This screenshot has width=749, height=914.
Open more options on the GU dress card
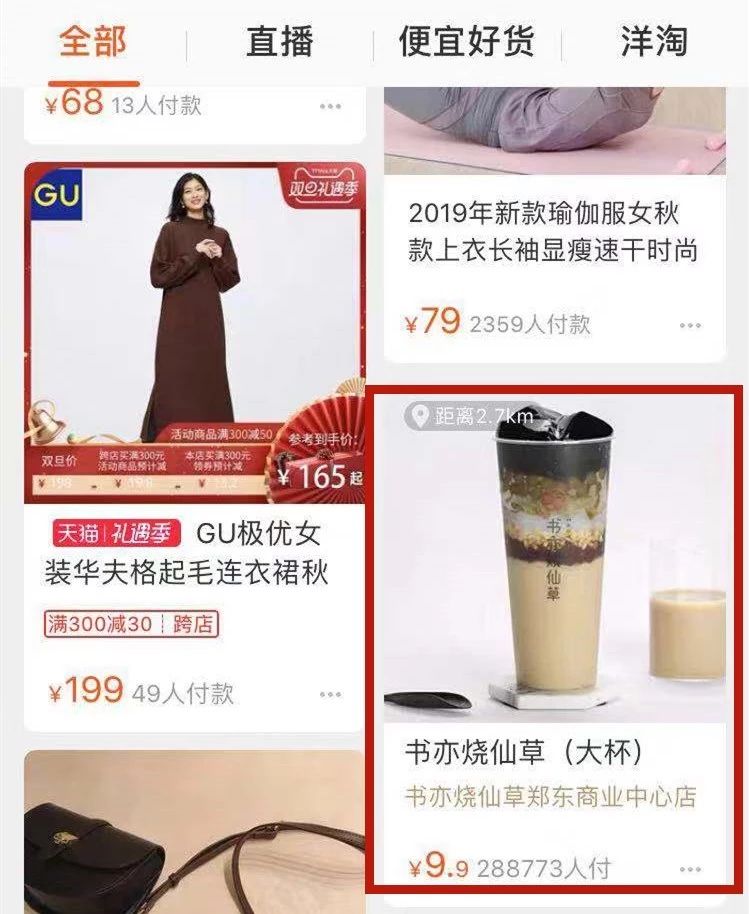(331, 694)
